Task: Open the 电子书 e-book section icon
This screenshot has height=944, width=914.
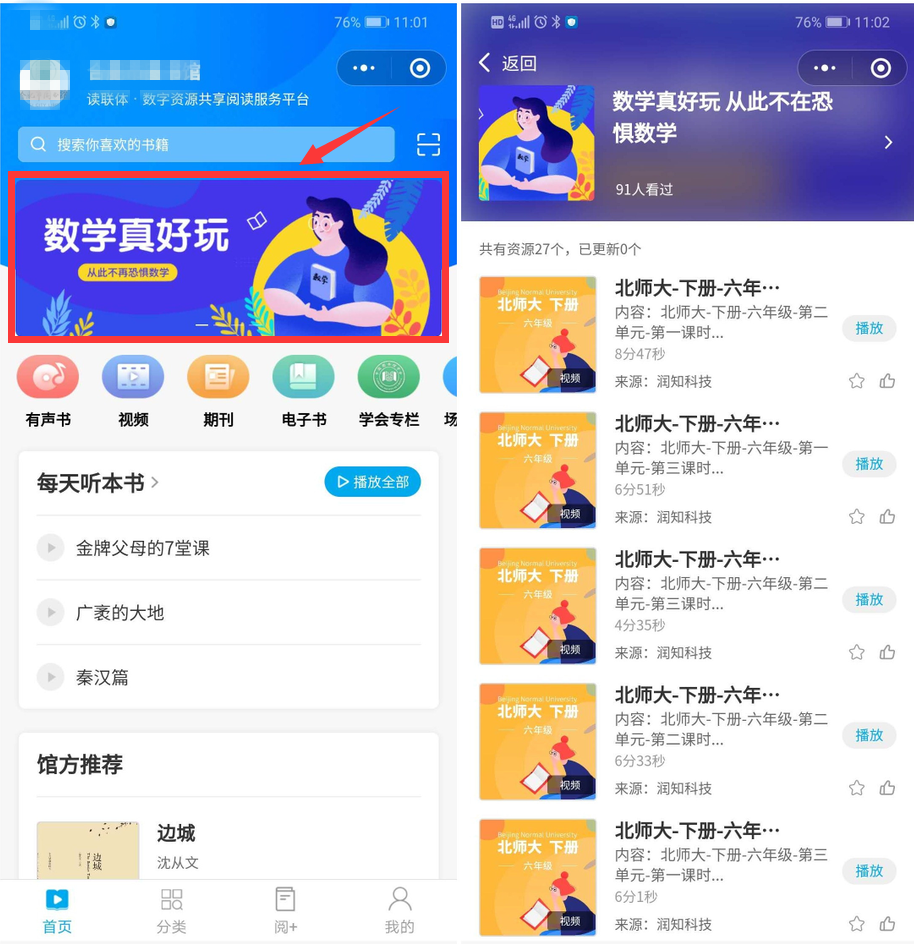Action: [303, 378]
